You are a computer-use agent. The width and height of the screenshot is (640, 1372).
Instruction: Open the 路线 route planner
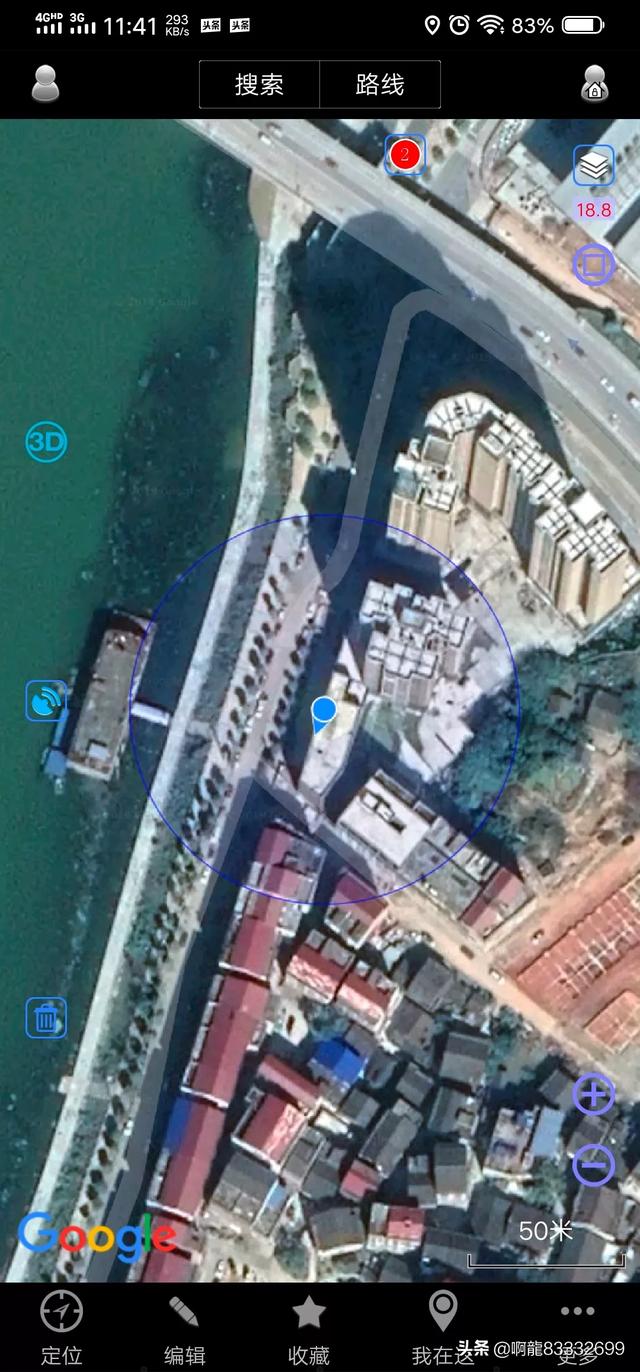coord(380,84)
